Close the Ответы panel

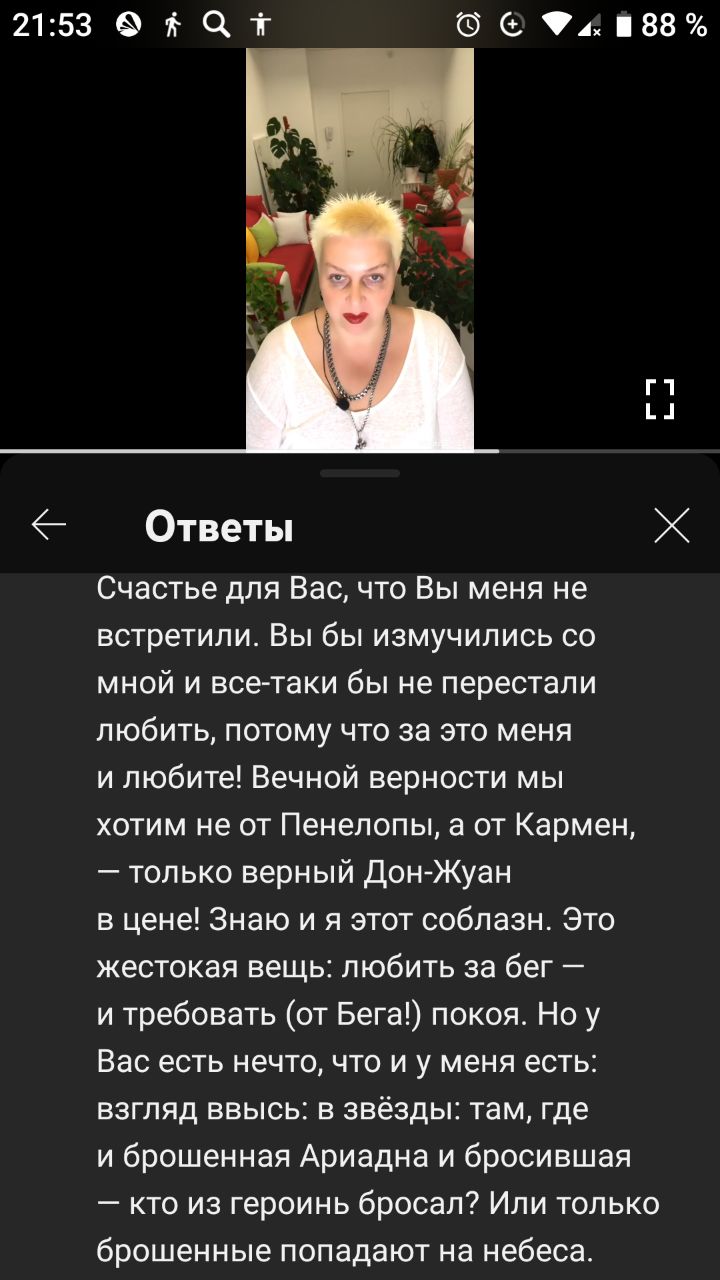[x=671, y=525]
